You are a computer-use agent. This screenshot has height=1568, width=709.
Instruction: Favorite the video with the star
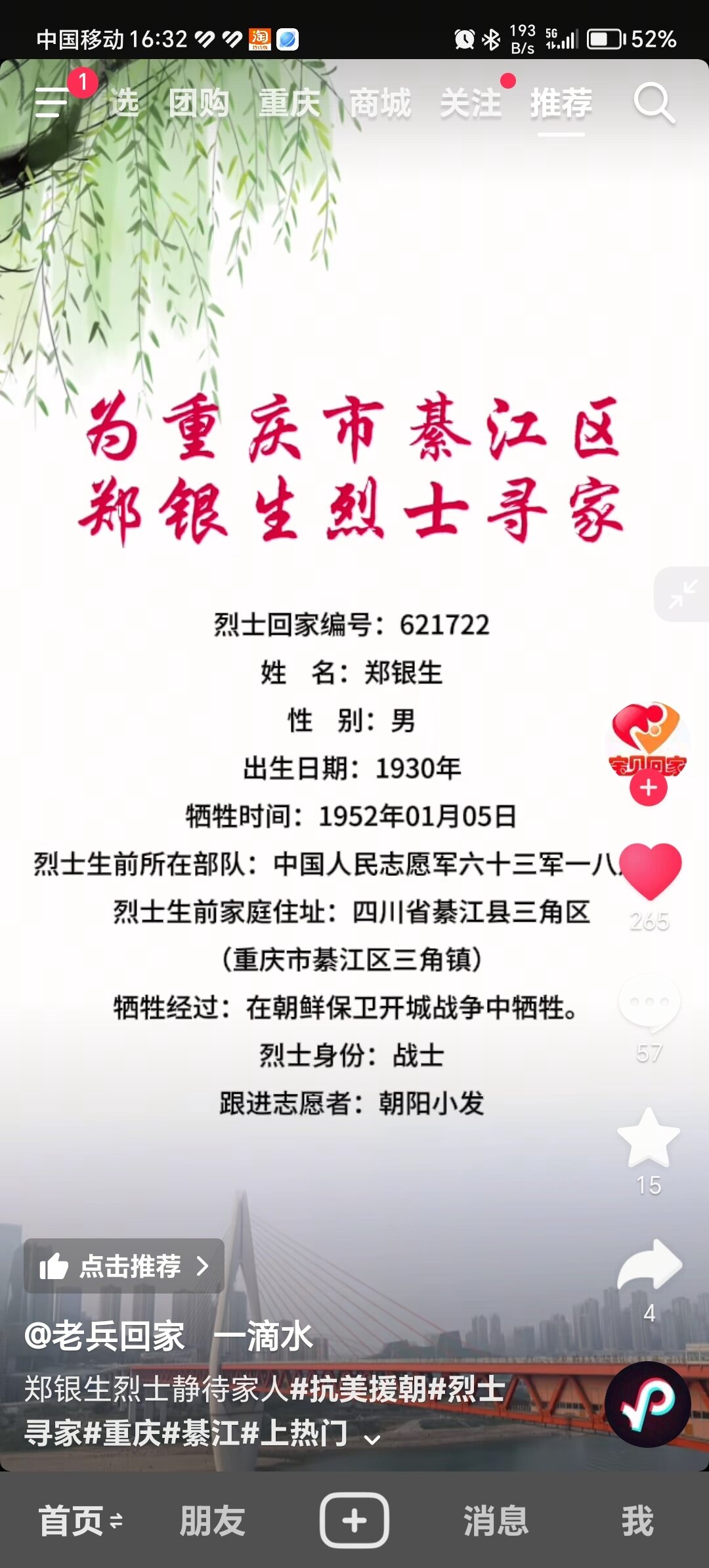[x=649, y=1137]
